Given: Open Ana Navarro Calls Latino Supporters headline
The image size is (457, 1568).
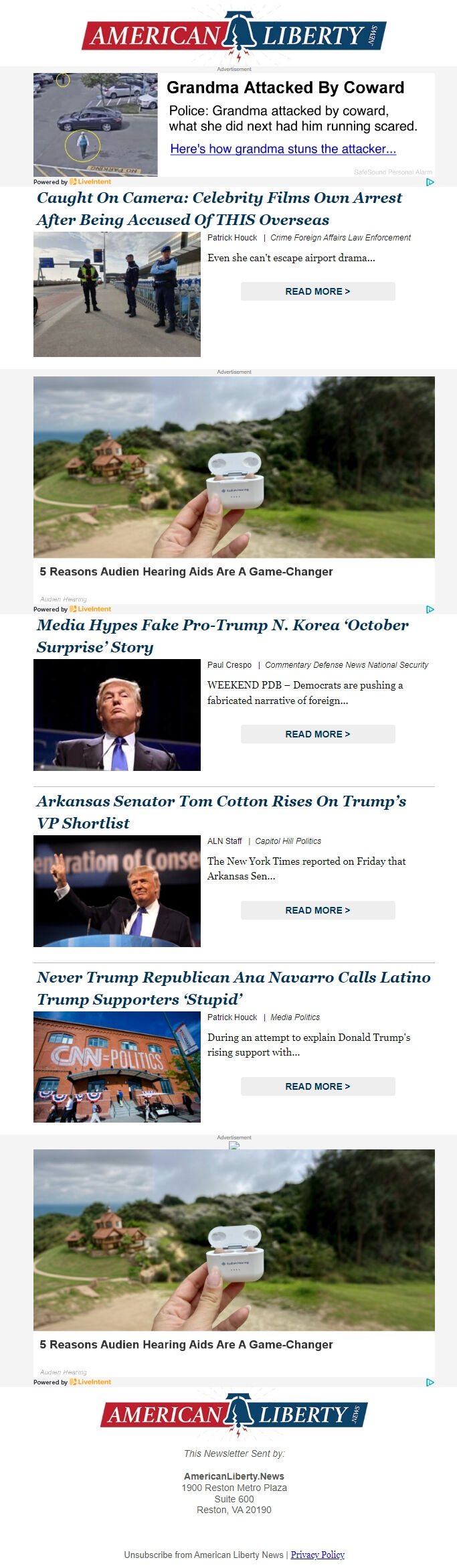Looking at the screenshot, I should (233, 988).
